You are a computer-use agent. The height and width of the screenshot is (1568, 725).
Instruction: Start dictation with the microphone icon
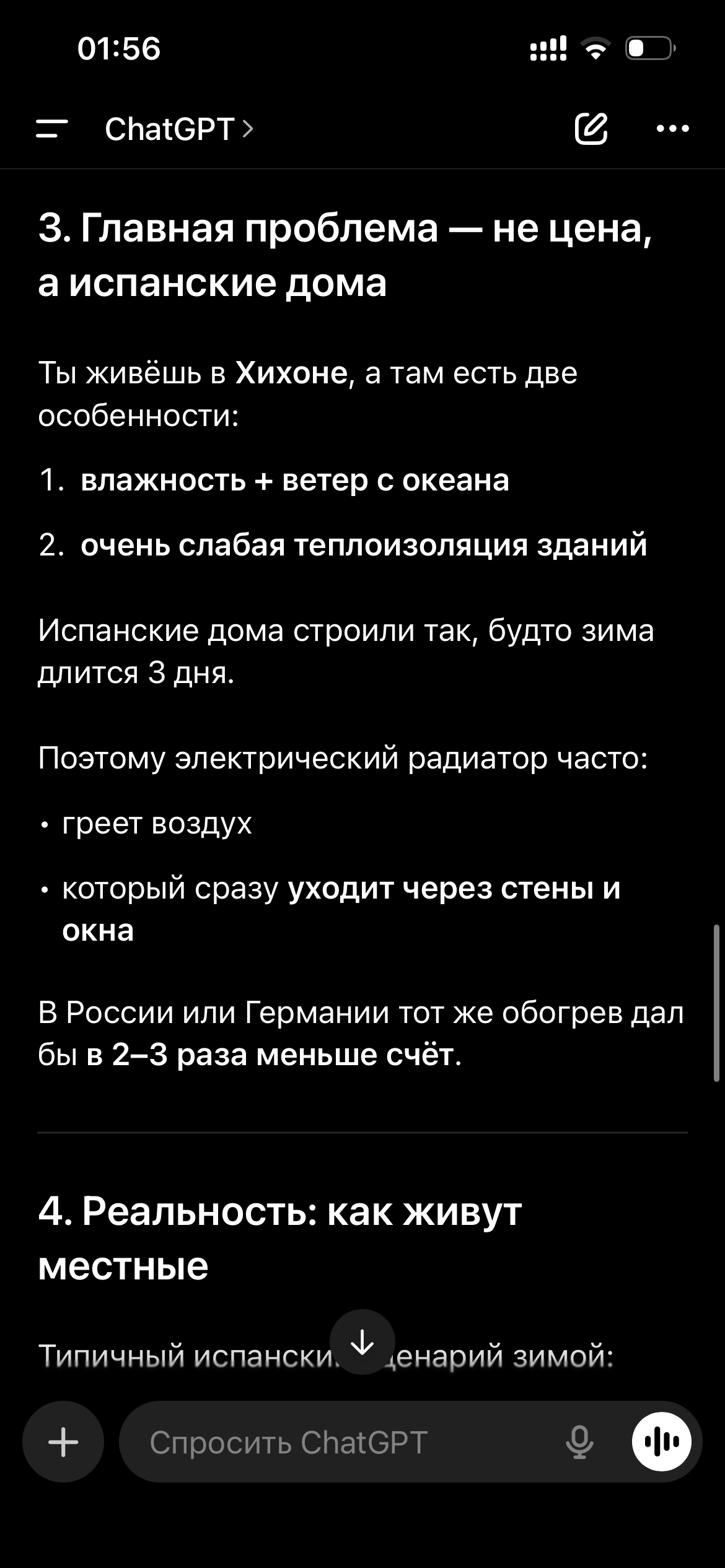coord(580,1442)
